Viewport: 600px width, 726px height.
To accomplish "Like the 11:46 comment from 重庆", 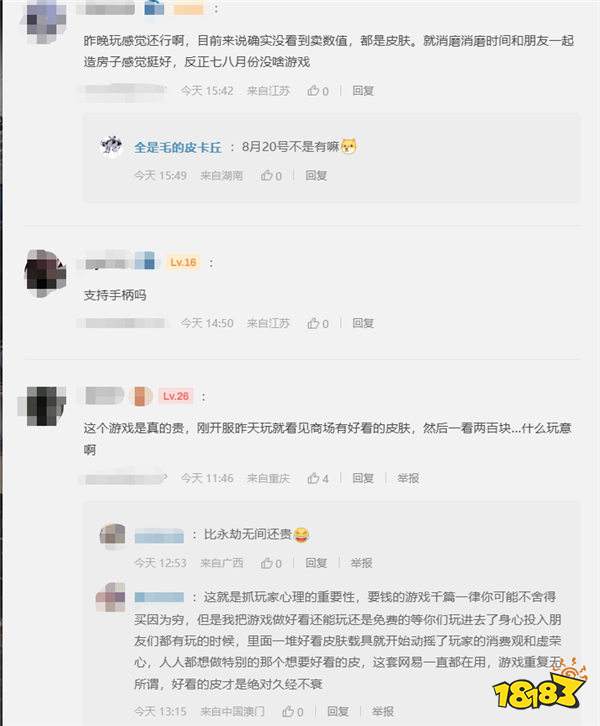I will [318, 478].
